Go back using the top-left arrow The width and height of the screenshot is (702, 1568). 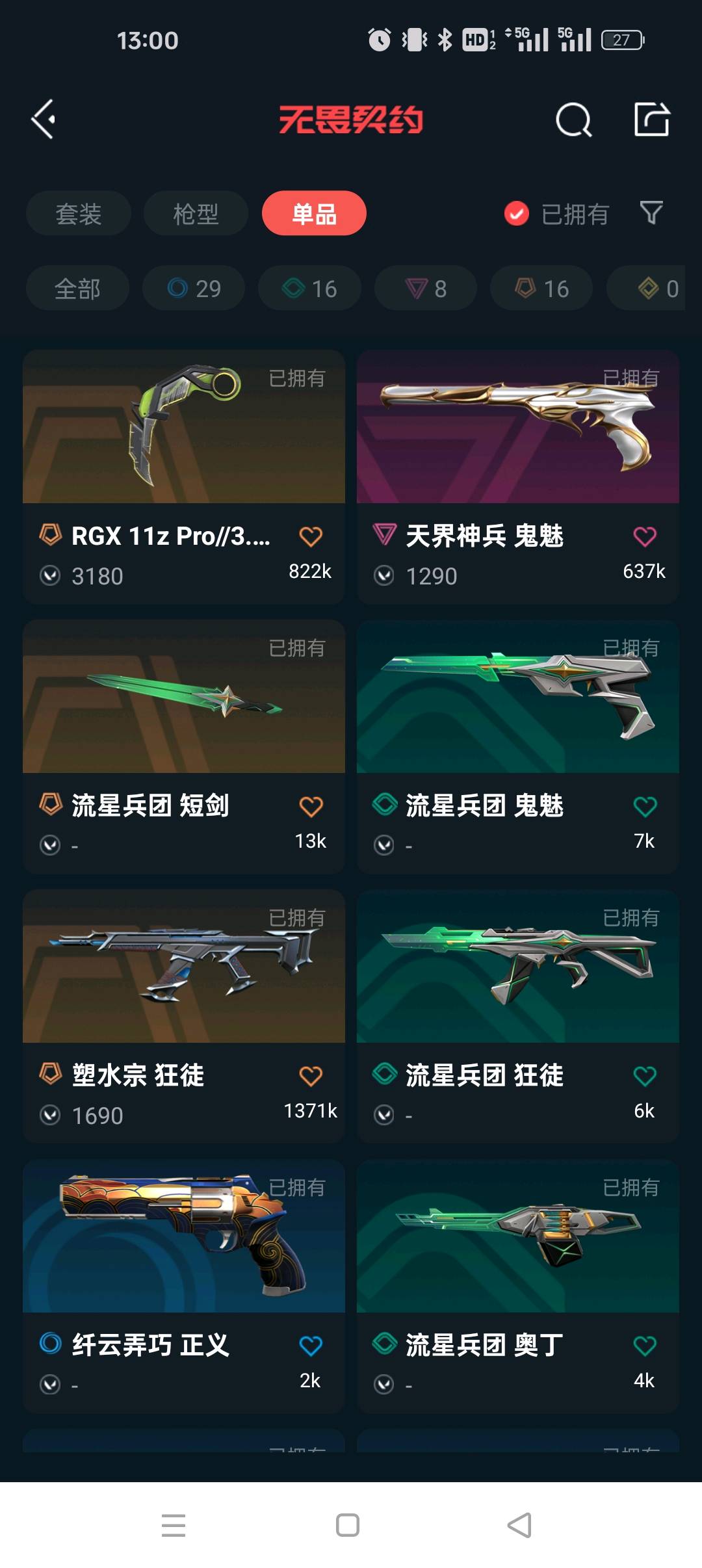click(x=44, y=120)
